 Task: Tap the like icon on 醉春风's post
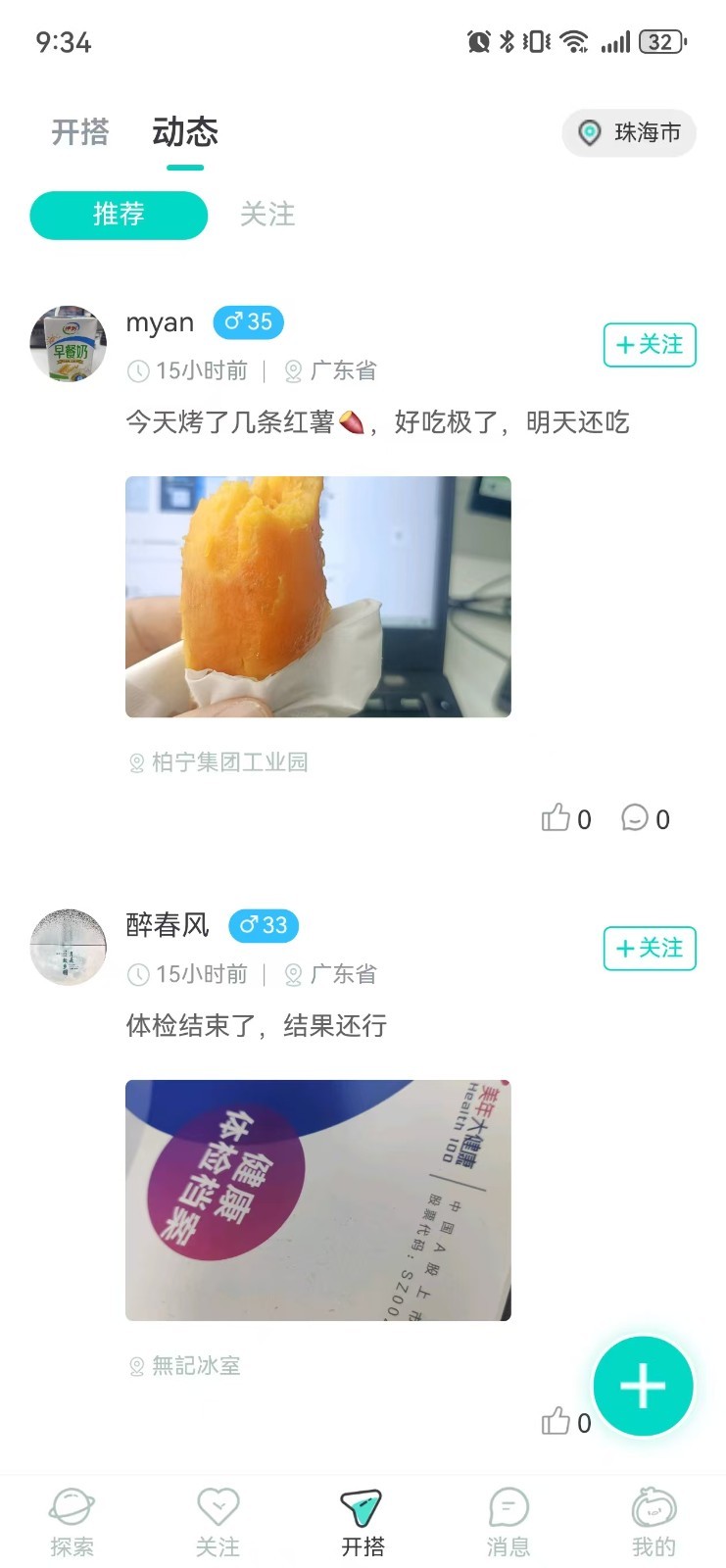(558, 1422)
